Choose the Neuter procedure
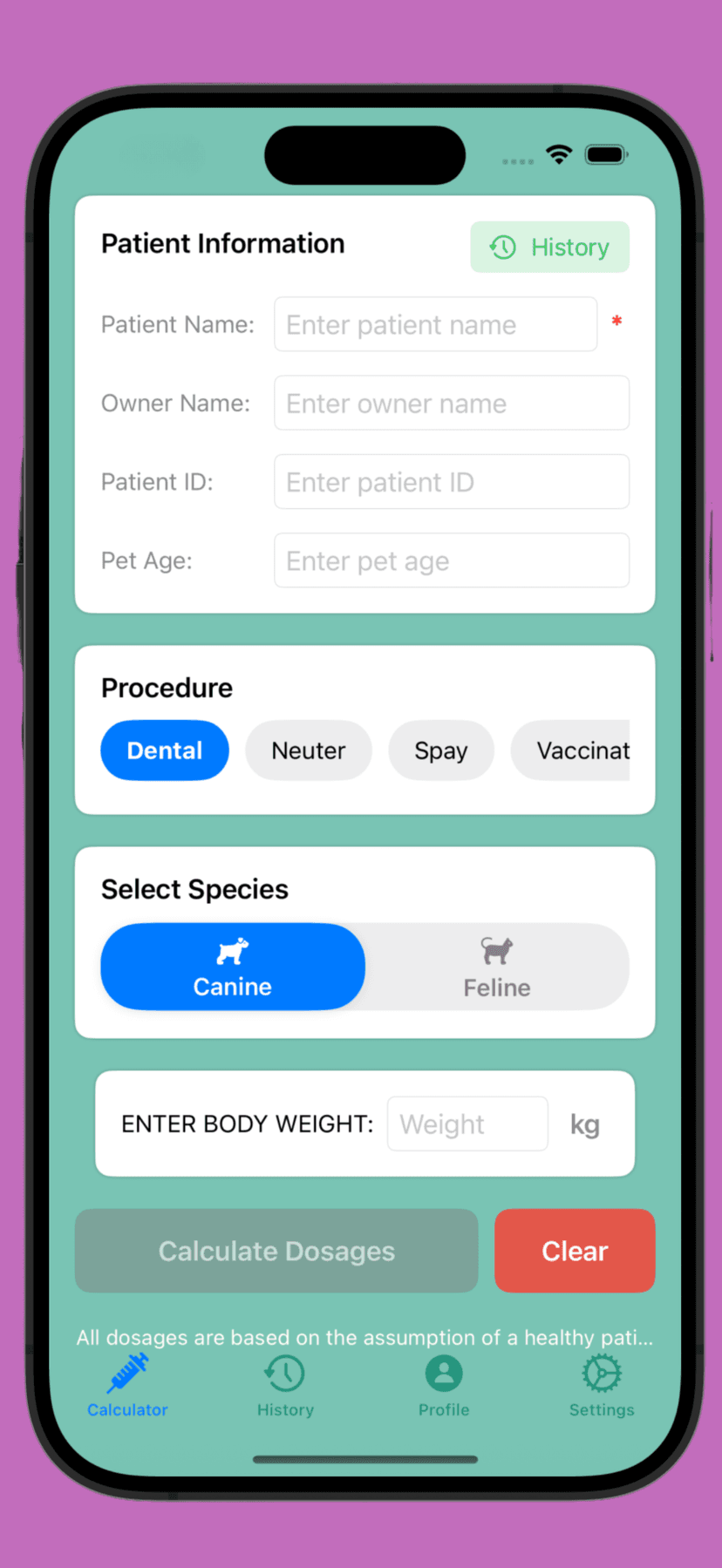The image size is (722, 1568). (308, 750)
